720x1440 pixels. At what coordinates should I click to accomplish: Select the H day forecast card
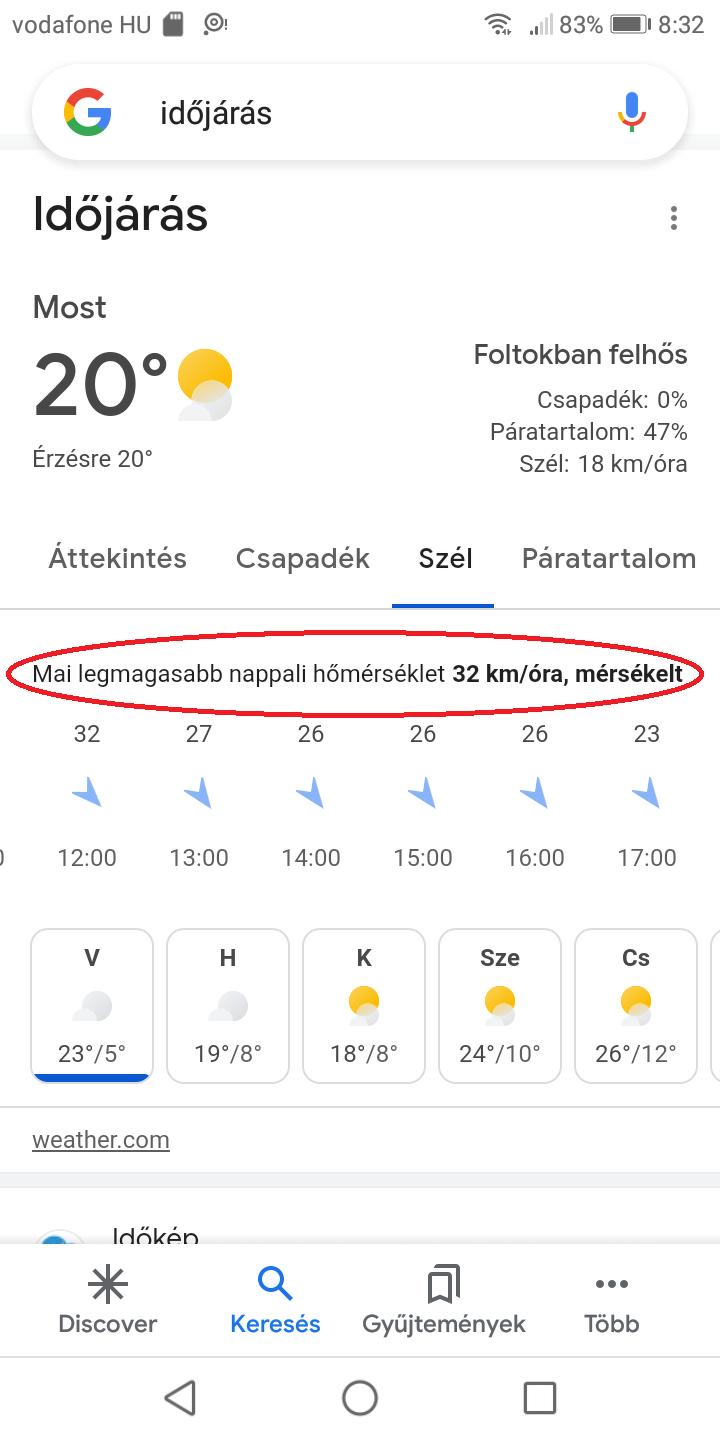(x=228, y=1005)
